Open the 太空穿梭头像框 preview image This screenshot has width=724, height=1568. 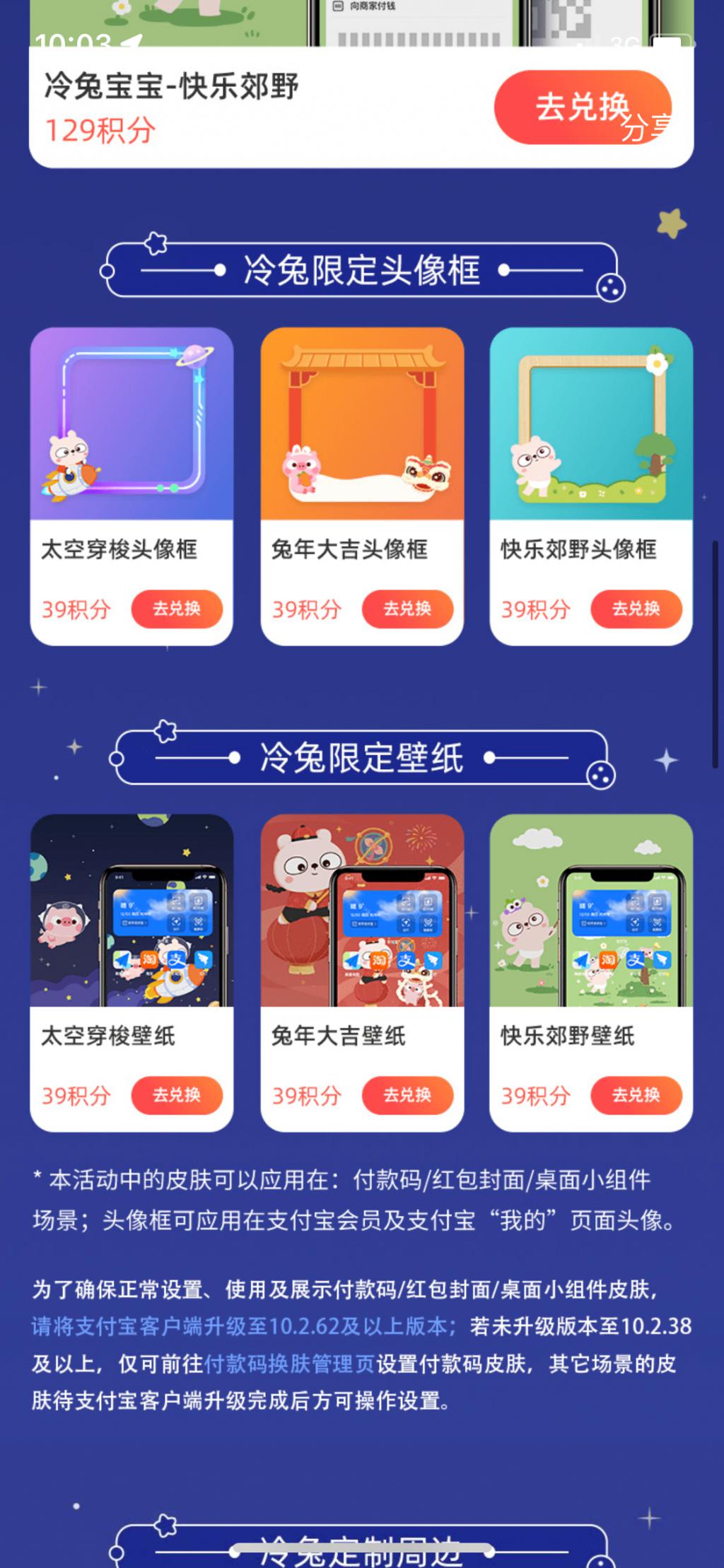[x=132, y=423]
